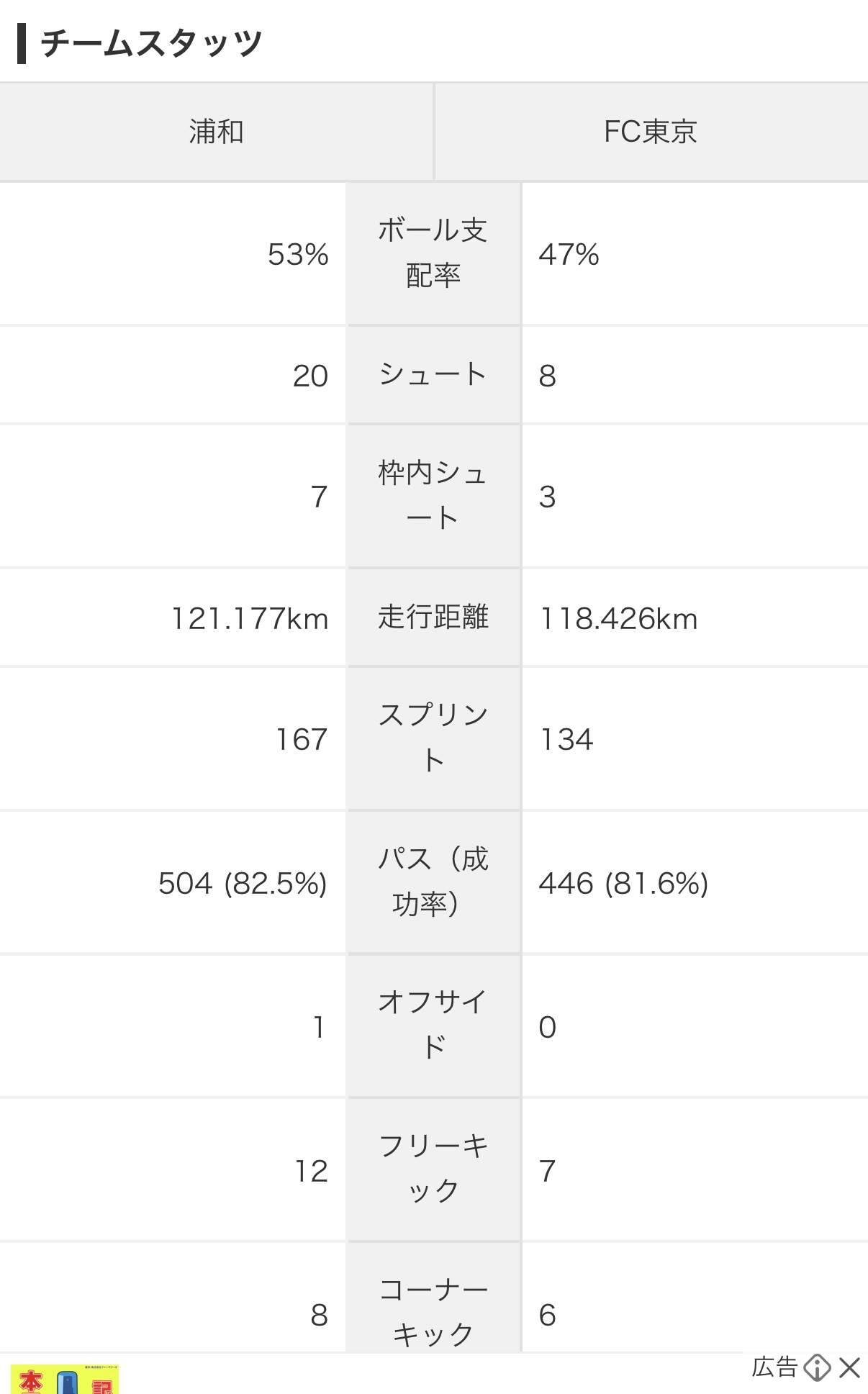Viewport: 868px width, 1394px height.
Task: Close the bottom ad banner
Action: tap(849, 1368)
